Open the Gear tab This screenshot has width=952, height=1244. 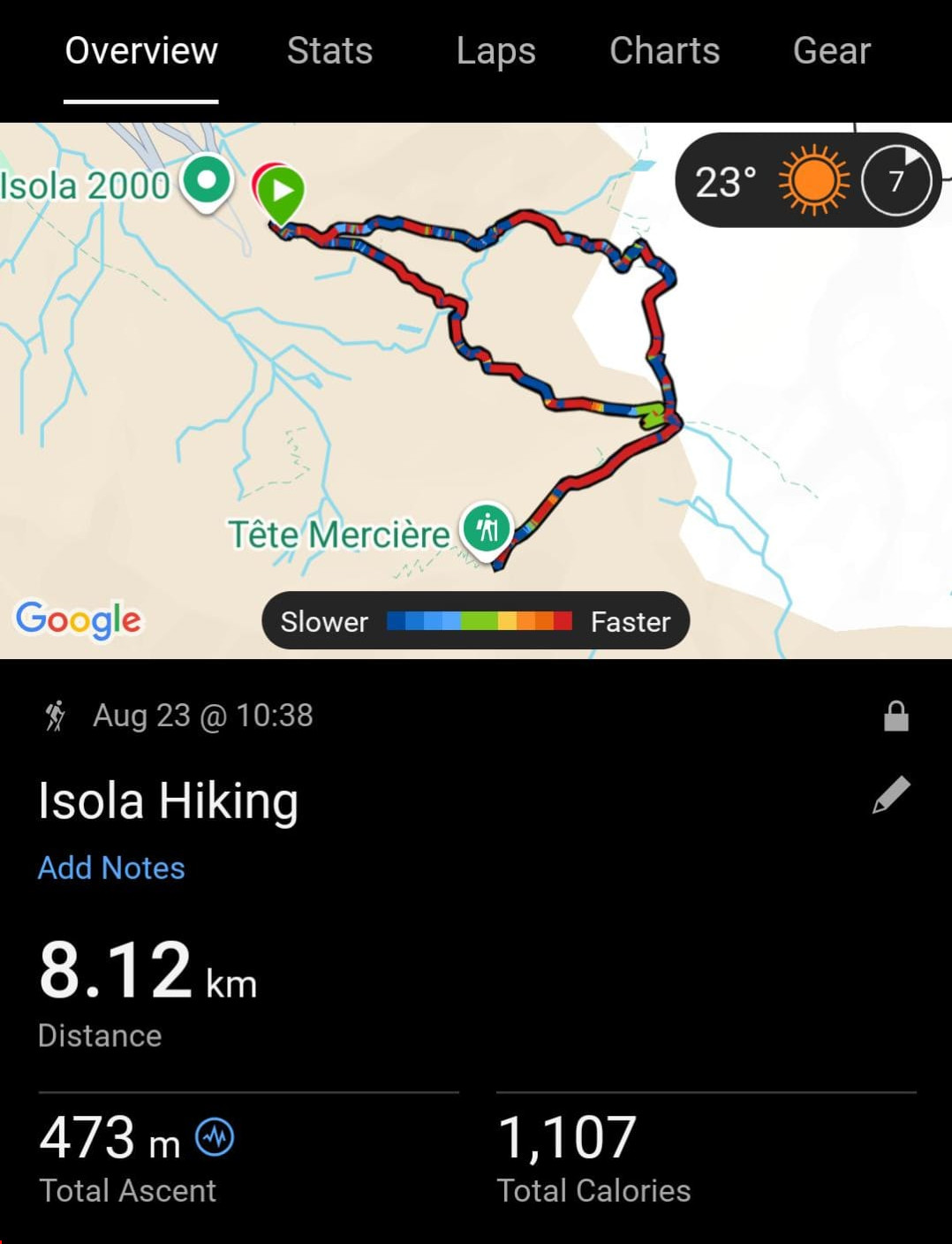click(831, 51)
